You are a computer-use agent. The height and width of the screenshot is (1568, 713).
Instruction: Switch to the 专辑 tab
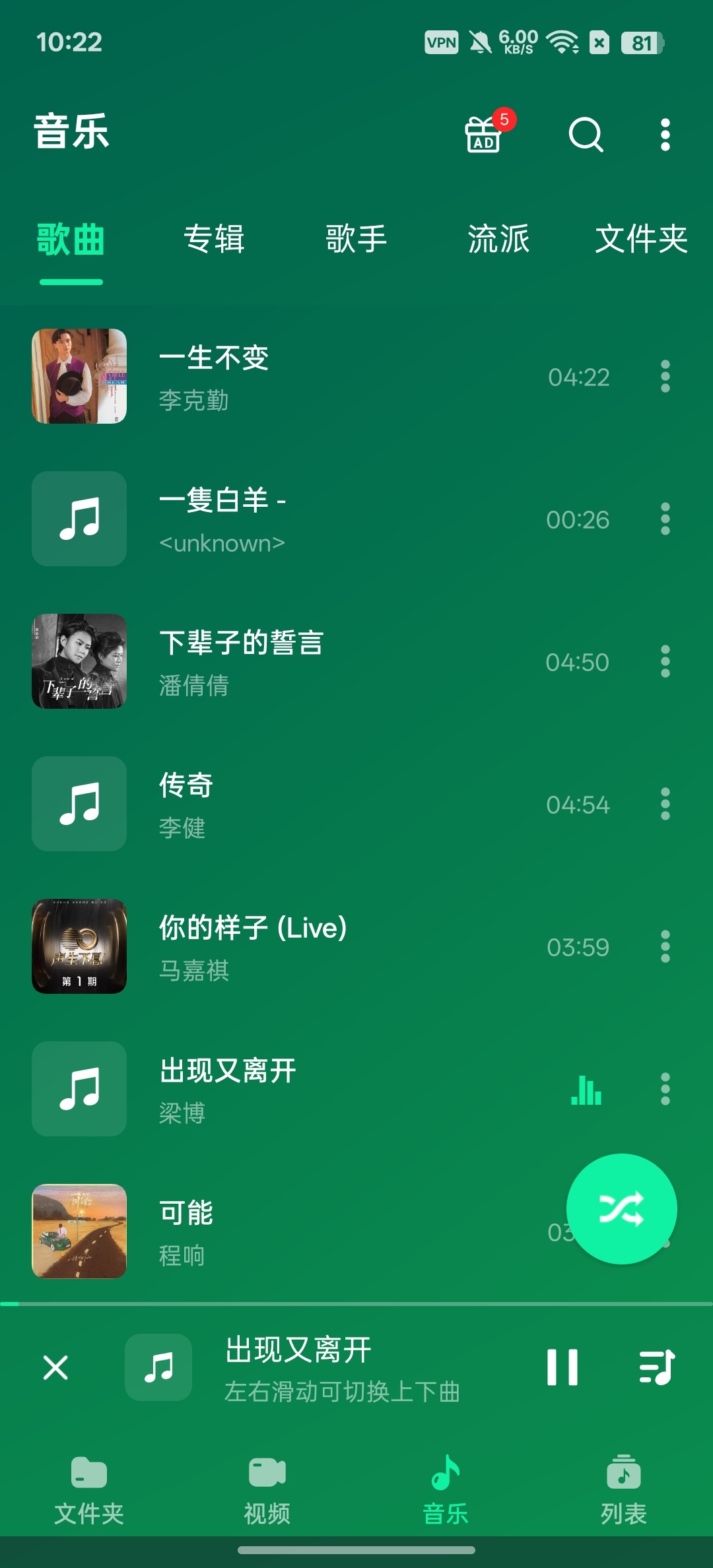click(214, 239)
